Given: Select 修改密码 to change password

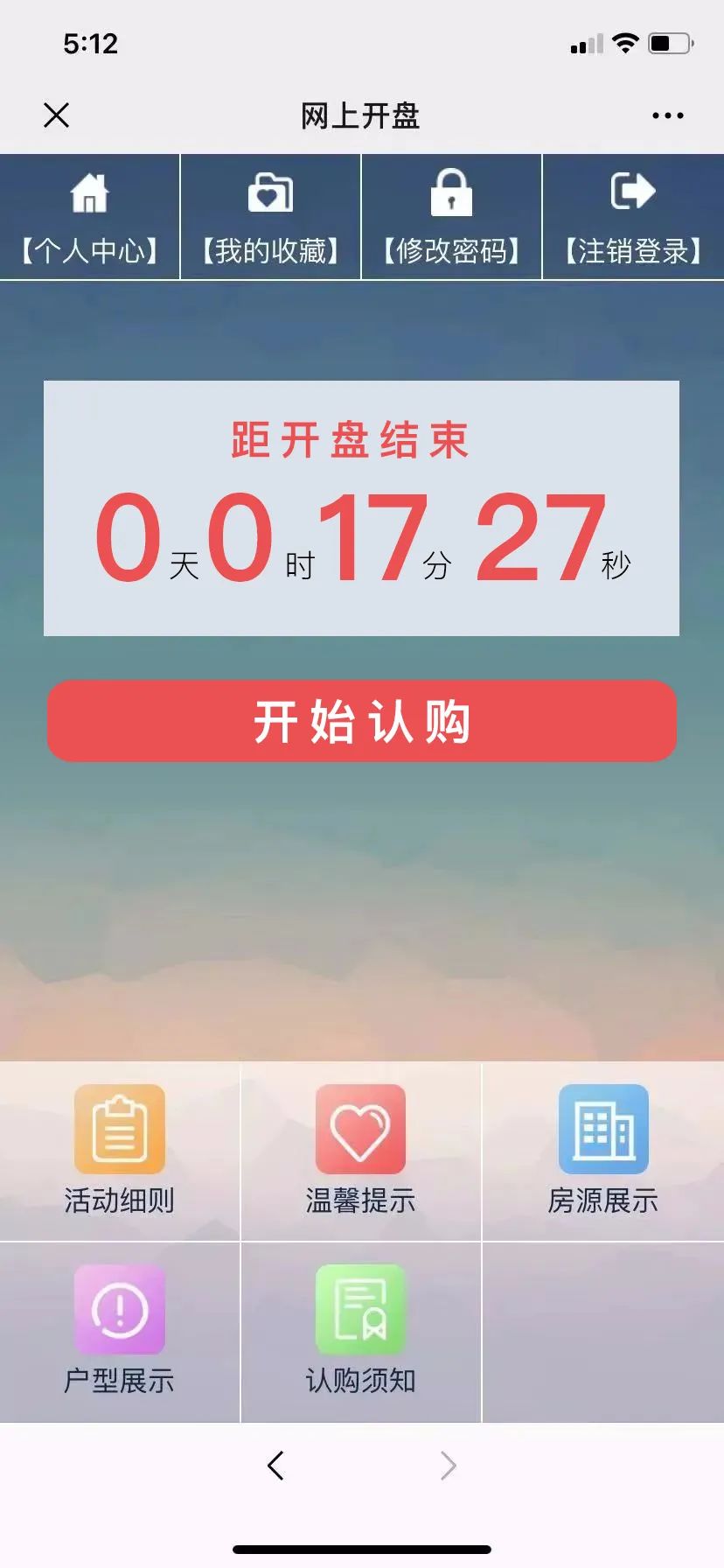Looking at the screenshot, I should (x=451, y=218).
